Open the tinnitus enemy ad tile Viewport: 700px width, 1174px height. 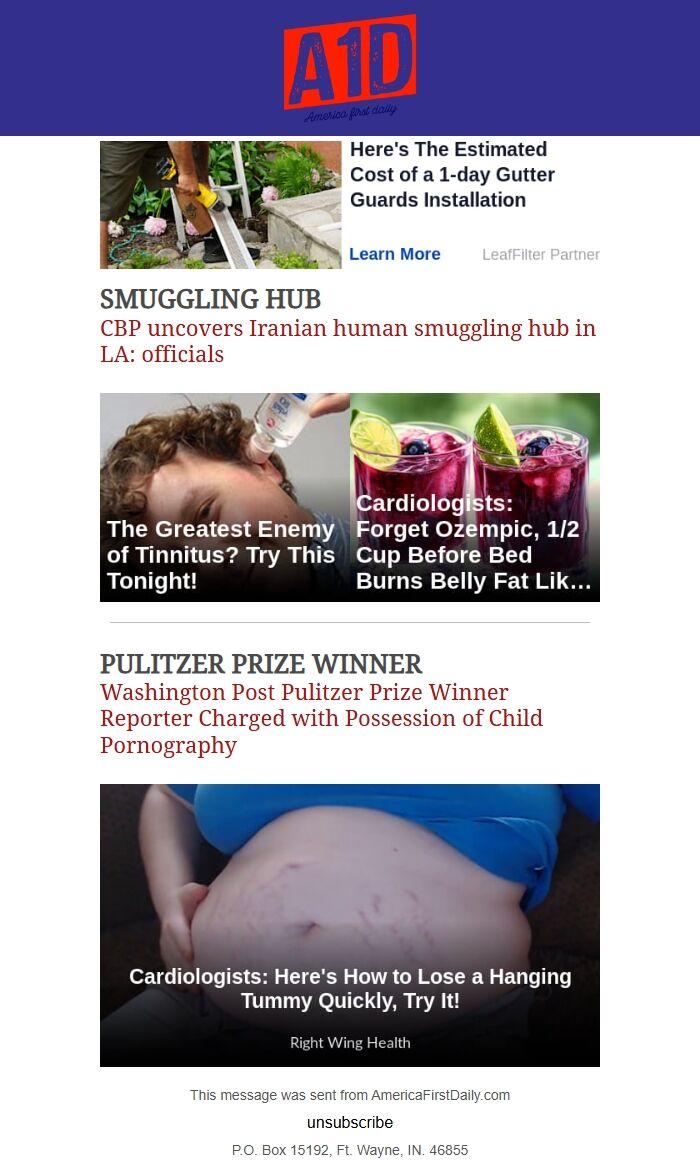click(224, 497)
